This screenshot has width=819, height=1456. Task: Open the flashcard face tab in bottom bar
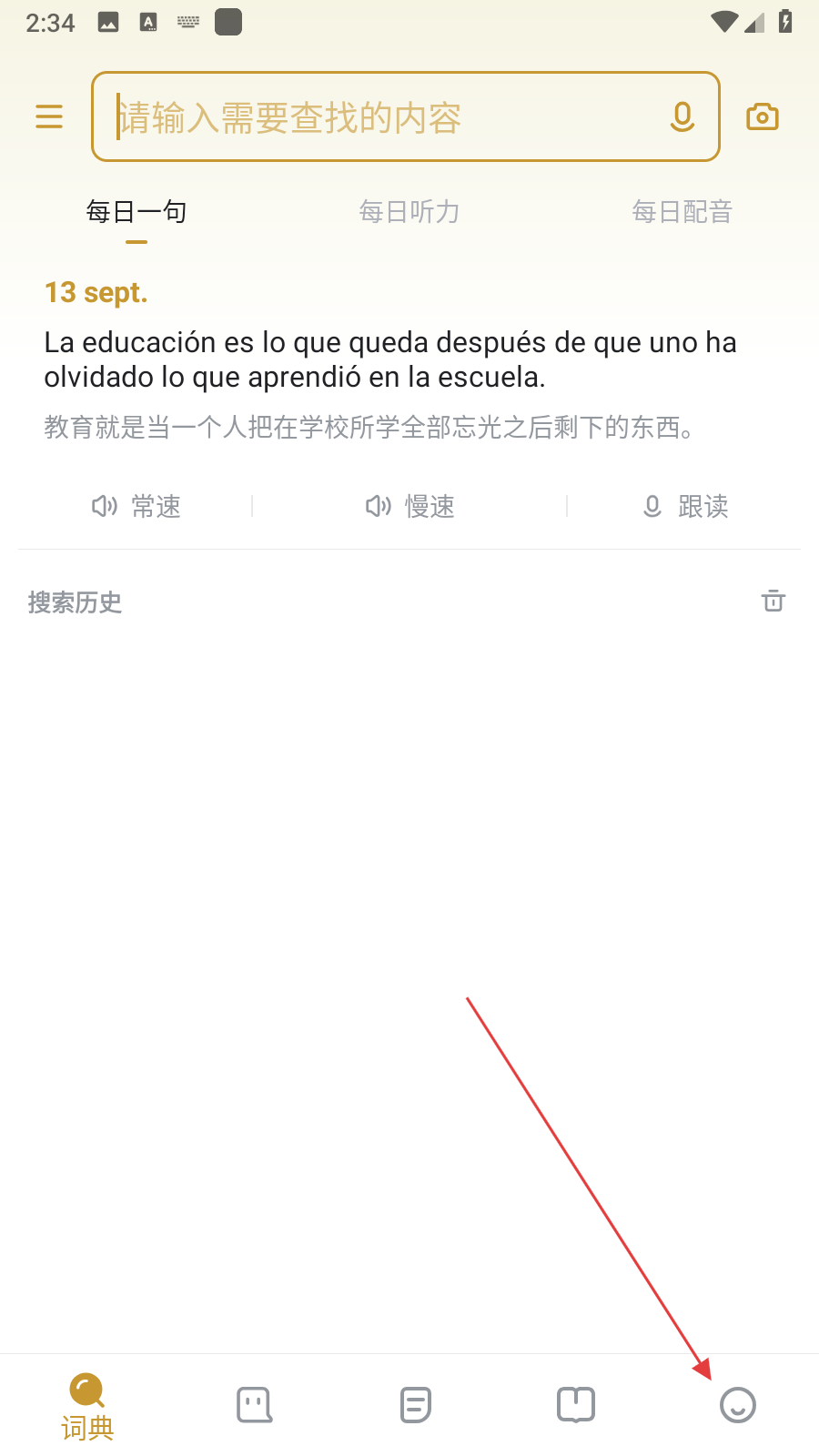pos(254,1405)
